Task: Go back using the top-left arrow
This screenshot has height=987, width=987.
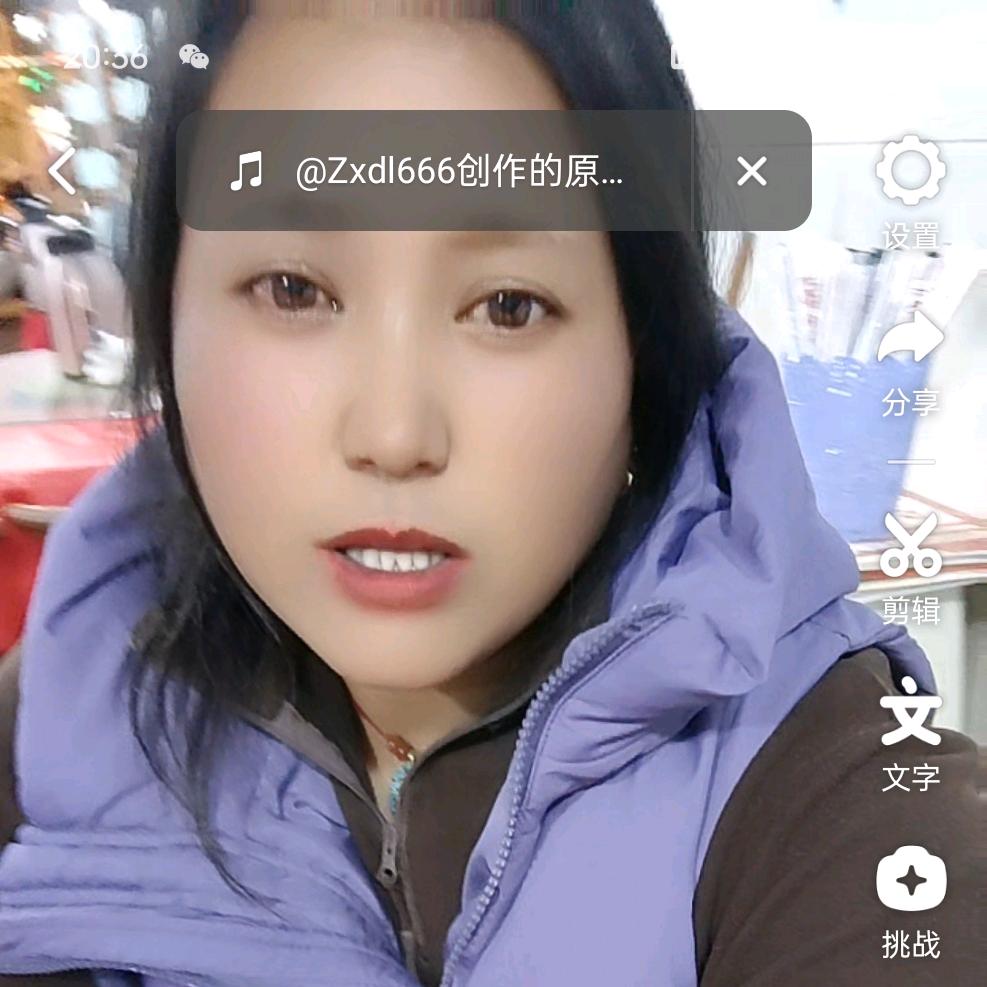Action: point(62,170)
